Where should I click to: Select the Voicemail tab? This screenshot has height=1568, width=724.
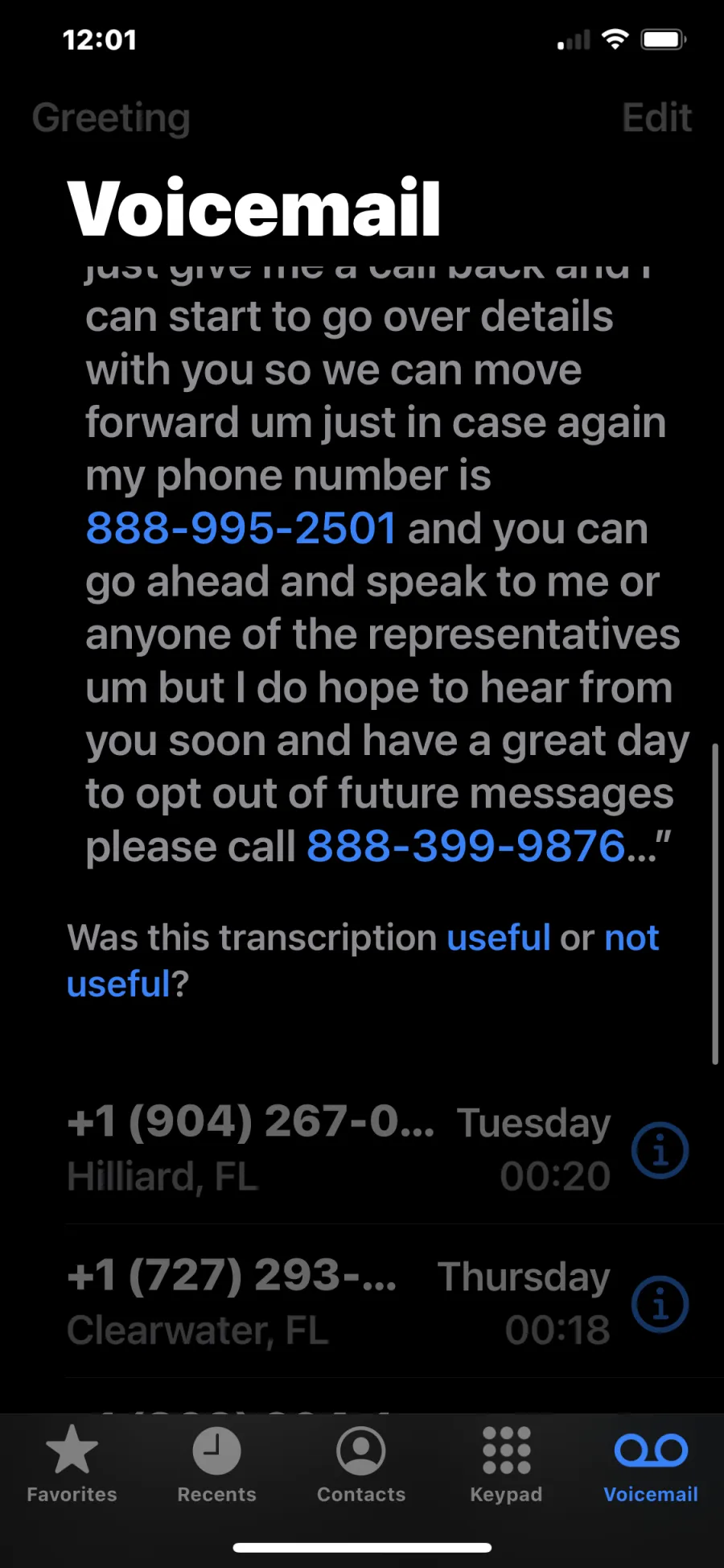tap(651, 1464)
